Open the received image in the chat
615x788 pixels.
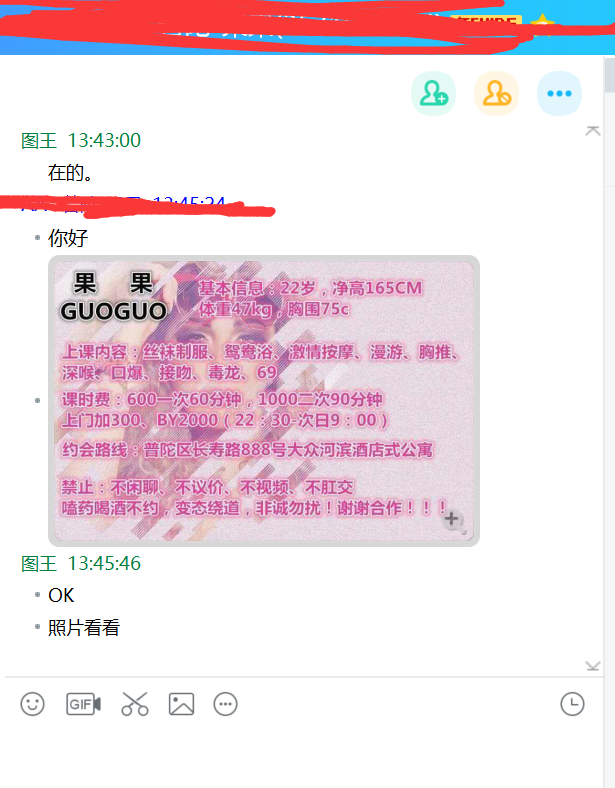263,400
